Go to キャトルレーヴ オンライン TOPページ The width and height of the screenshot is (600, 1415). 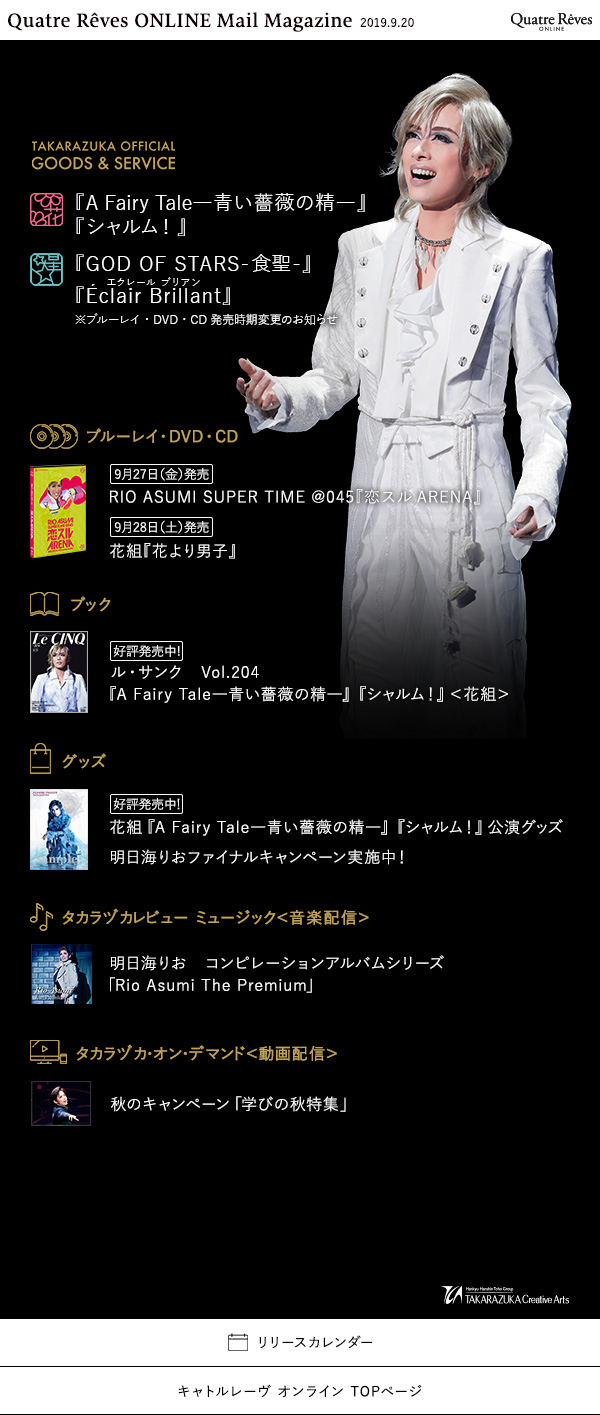click(300, 1391)
